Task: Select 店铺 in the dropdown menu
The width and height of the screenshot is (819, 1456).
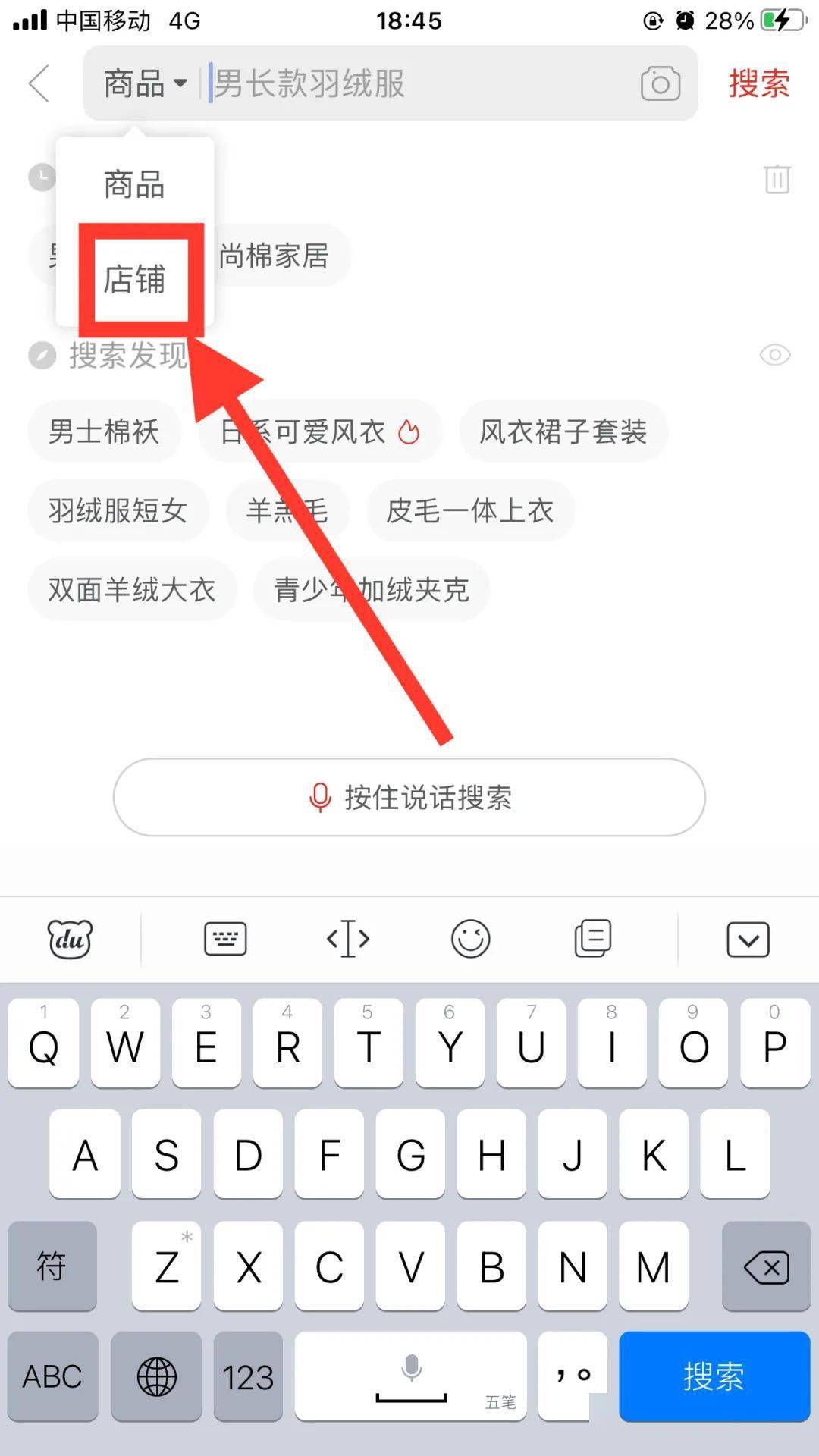Action: tap(135, 279)
